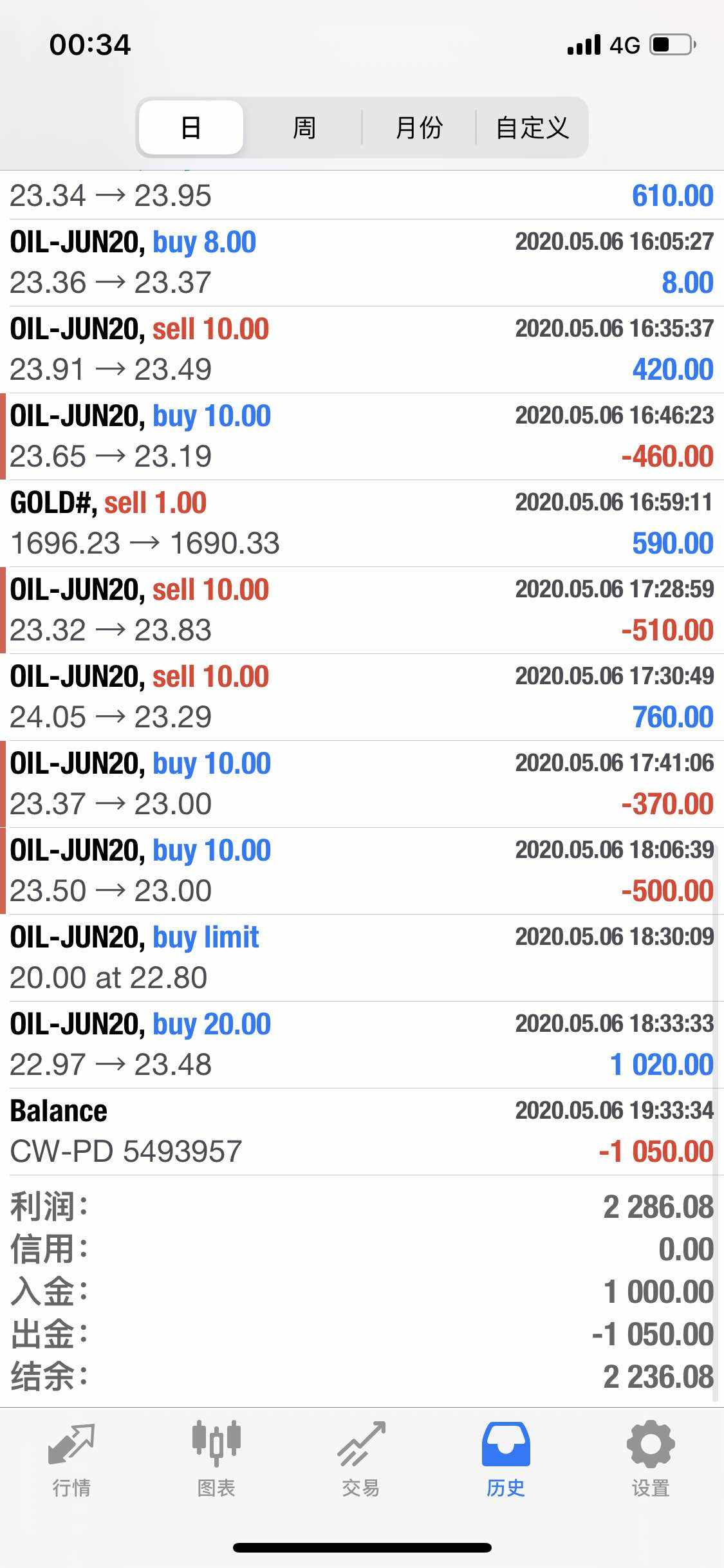Image resolution: width=724 pixels, height=1568 pixels.
Task: Expand the trade with -510.00 loss
Action: coord(362,610)
